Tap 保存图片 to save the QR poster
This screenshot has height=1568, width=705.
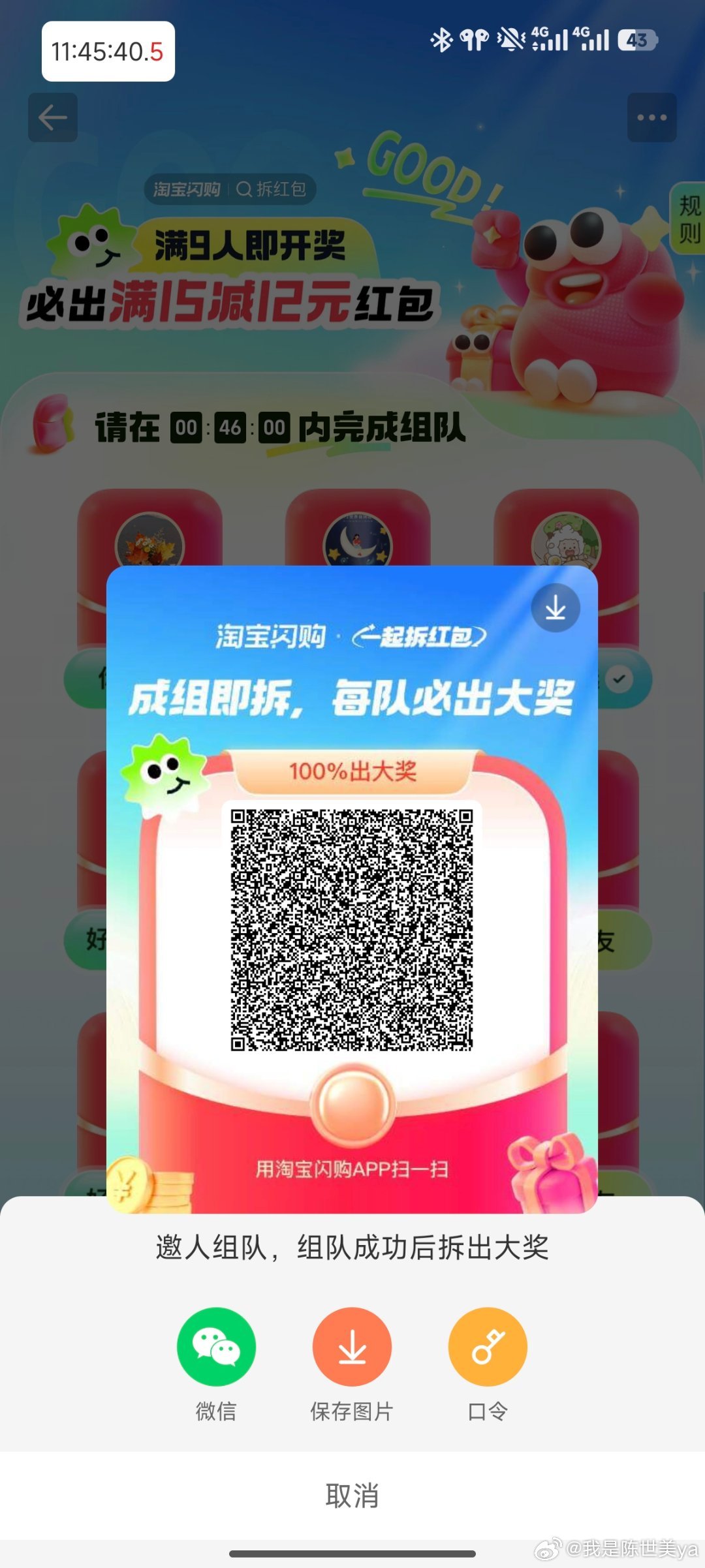pyautogui.click(x=352, y=1347)
